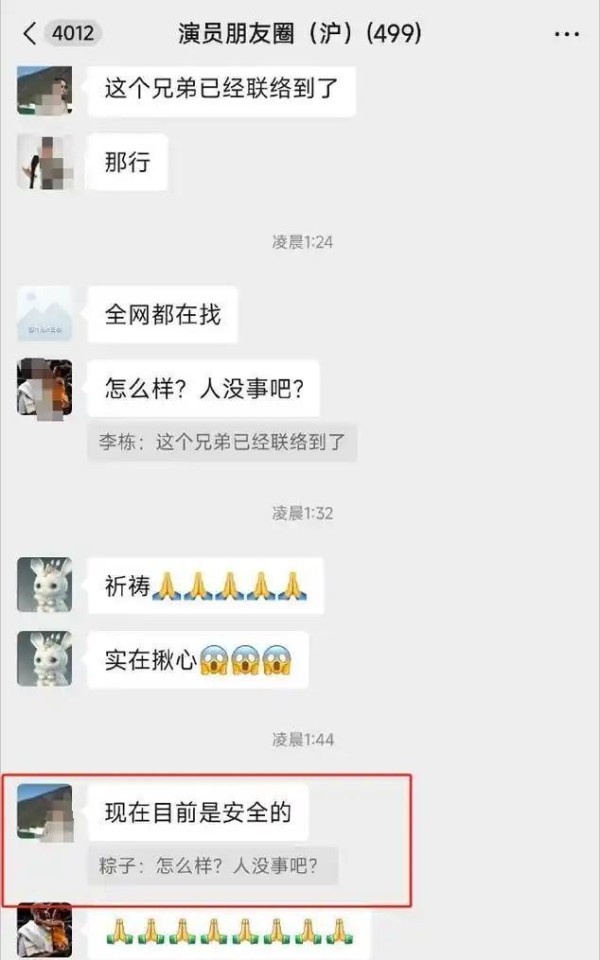Go back to the chat list
Screen dimensions: 600x960
click(x=29, y=33)
